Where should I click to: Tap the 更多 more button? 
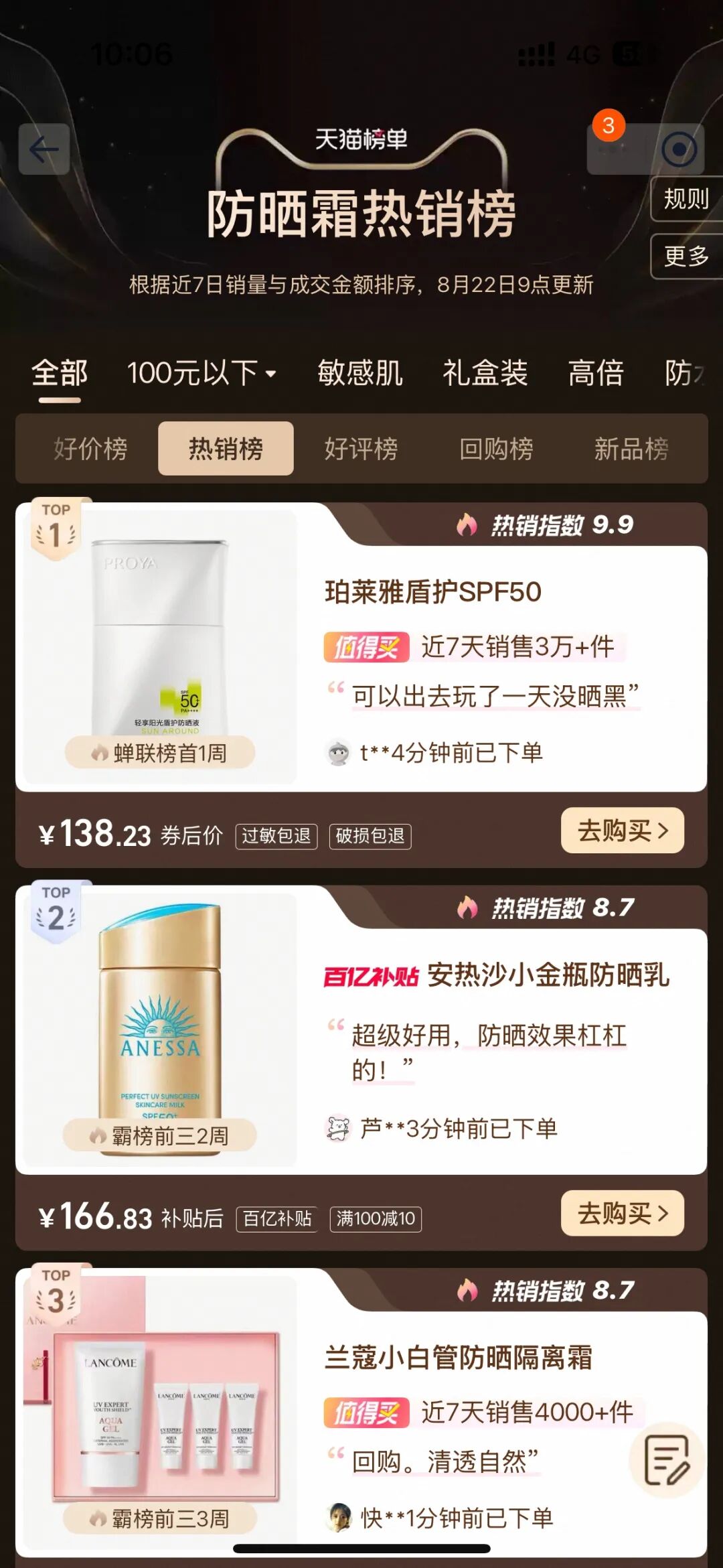pyautogui.click(x=686, y=256)
